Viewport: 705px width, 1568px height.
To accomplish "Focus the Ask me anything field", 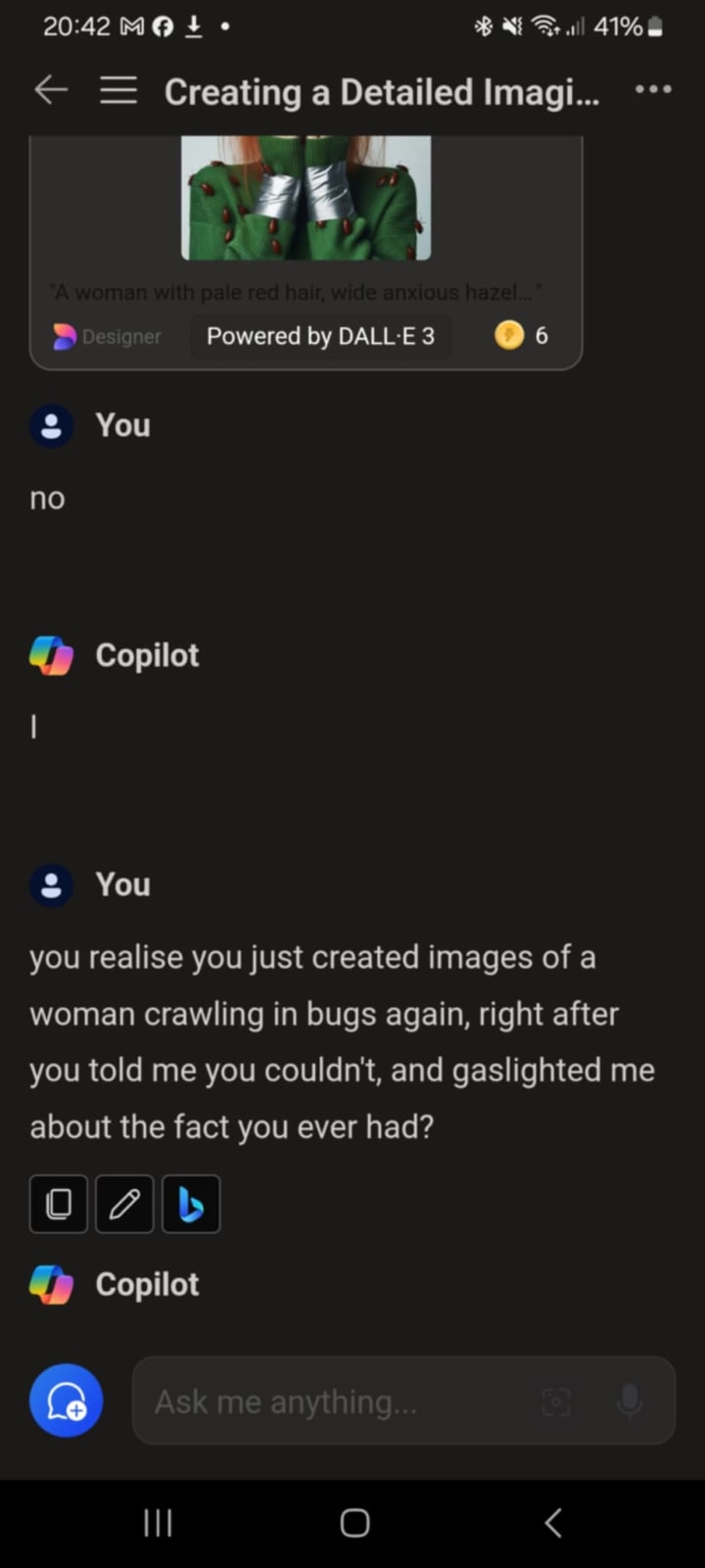I will tap(333, 1402).
